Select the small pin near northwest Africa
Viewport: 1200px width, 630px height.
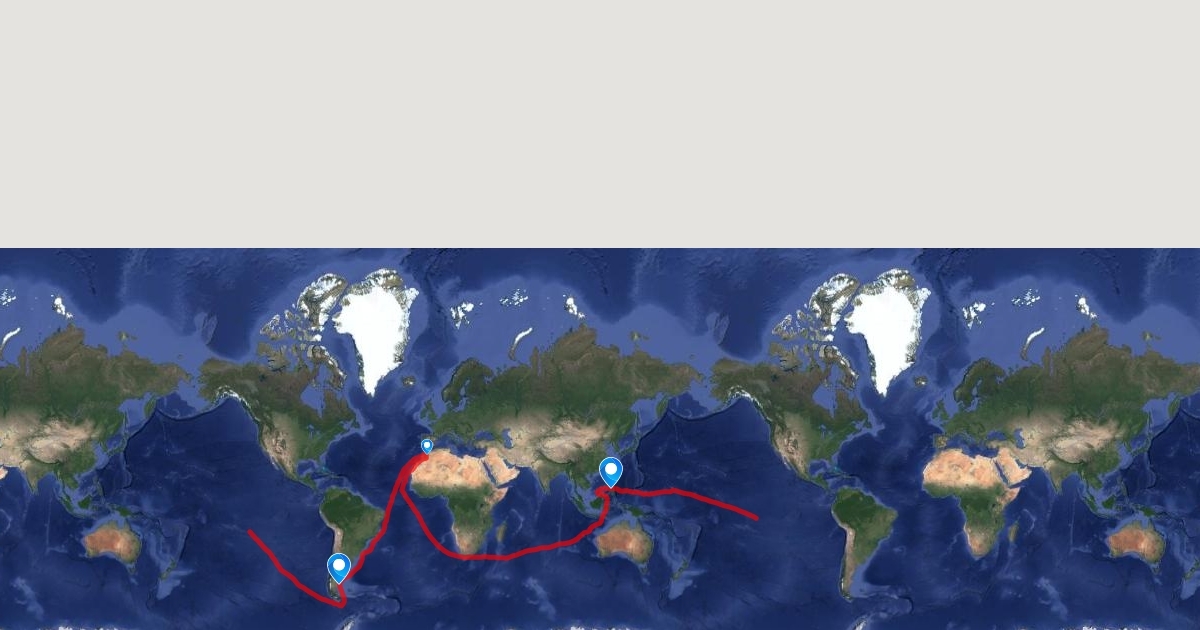click(427, 445)
